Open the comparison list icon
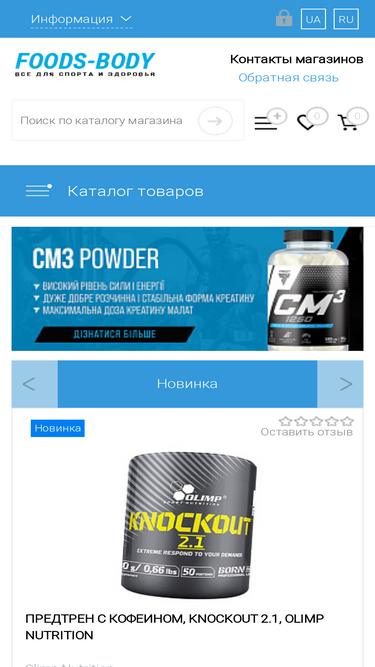The image size is (375, 667). 270,120
